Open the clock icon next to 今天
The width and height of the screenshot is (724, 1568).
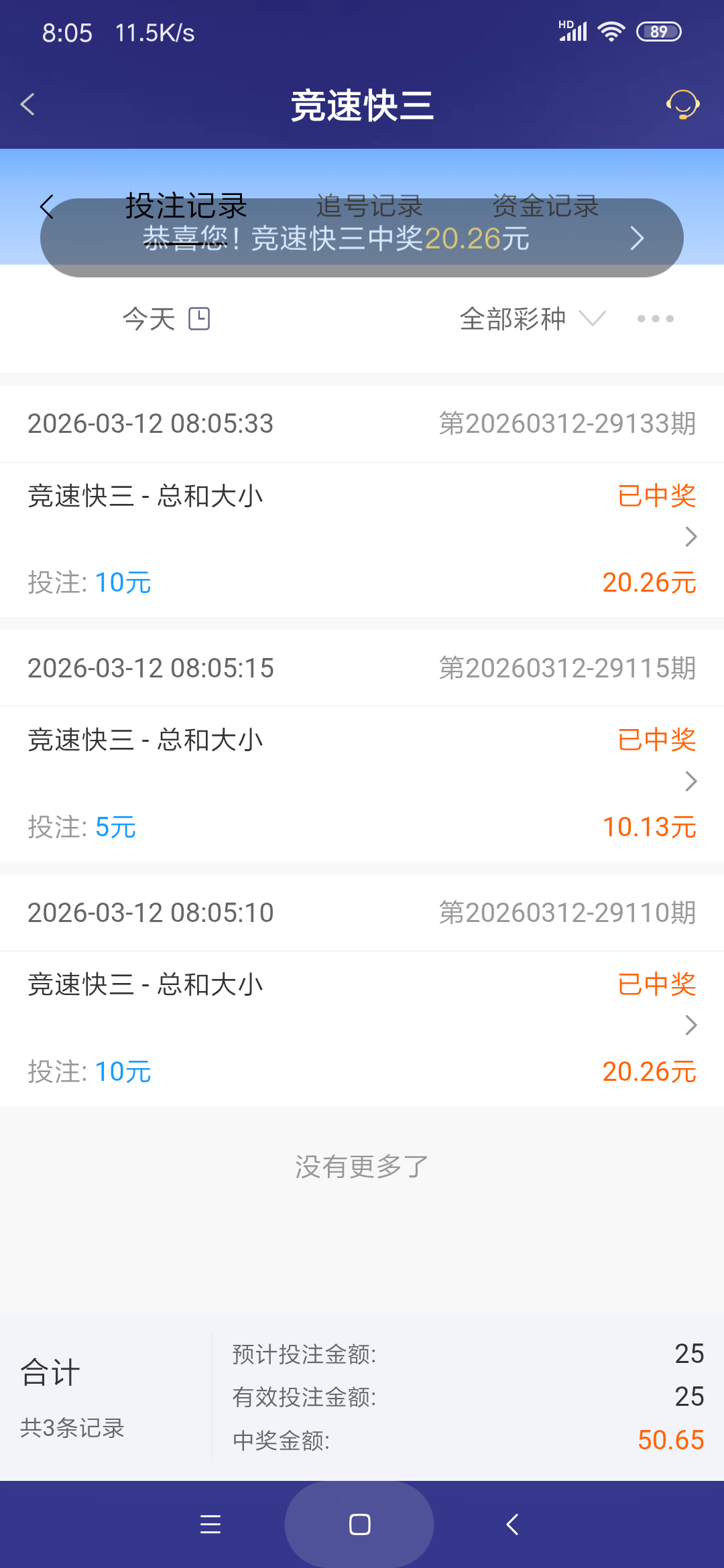[200, 318]
